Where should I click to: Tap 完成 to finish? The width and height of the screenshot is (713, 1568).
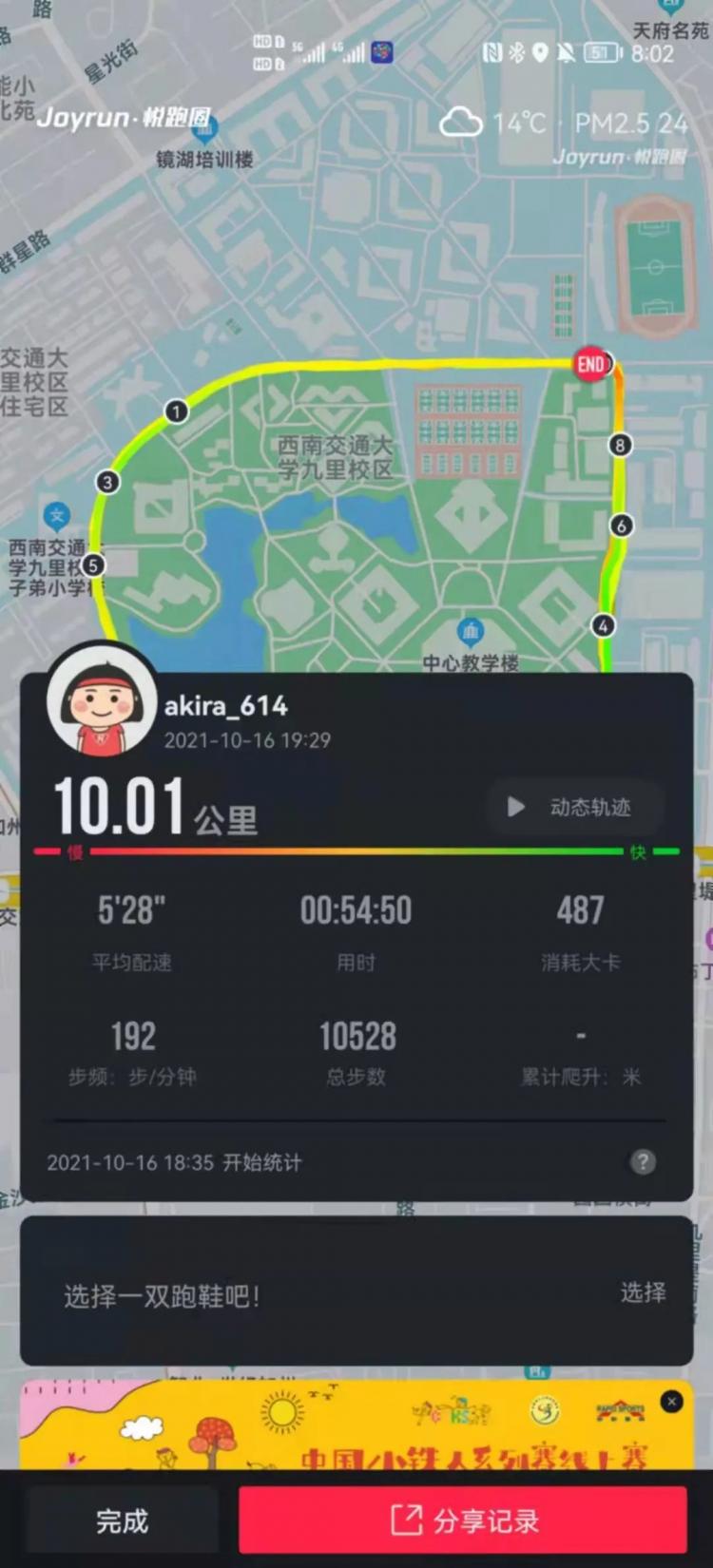coord(122,1521)
